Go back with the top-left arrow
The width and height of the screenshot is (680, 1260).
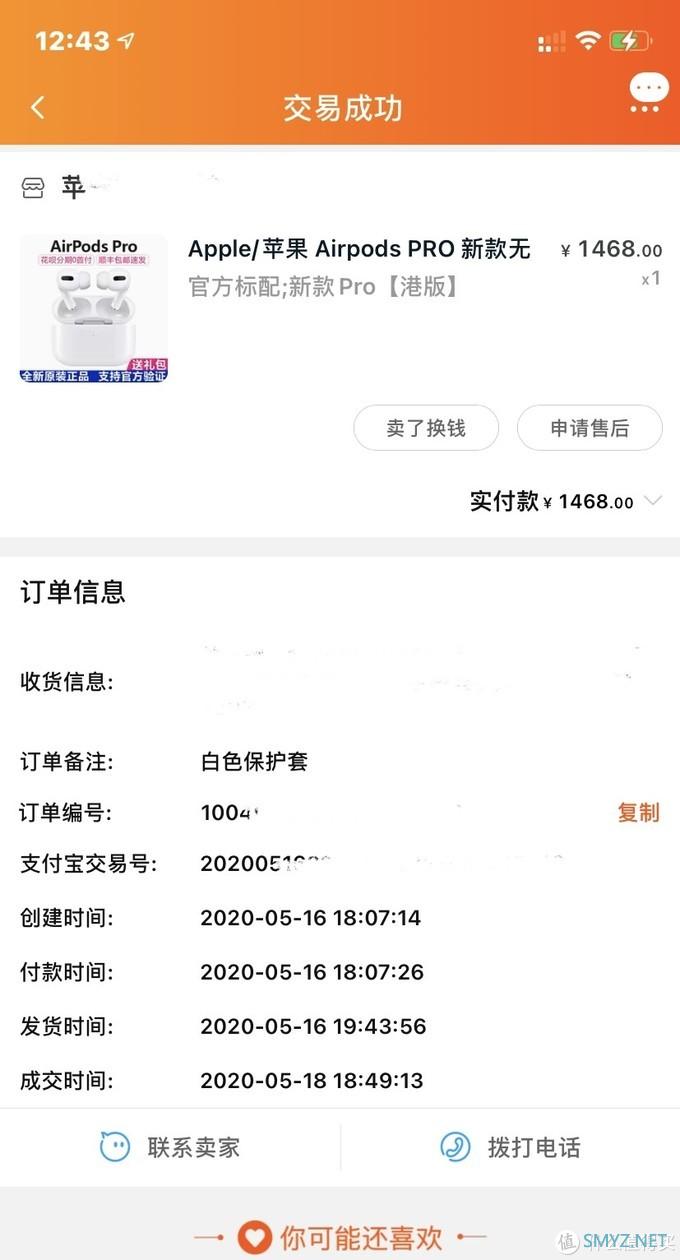coord(38,107)
